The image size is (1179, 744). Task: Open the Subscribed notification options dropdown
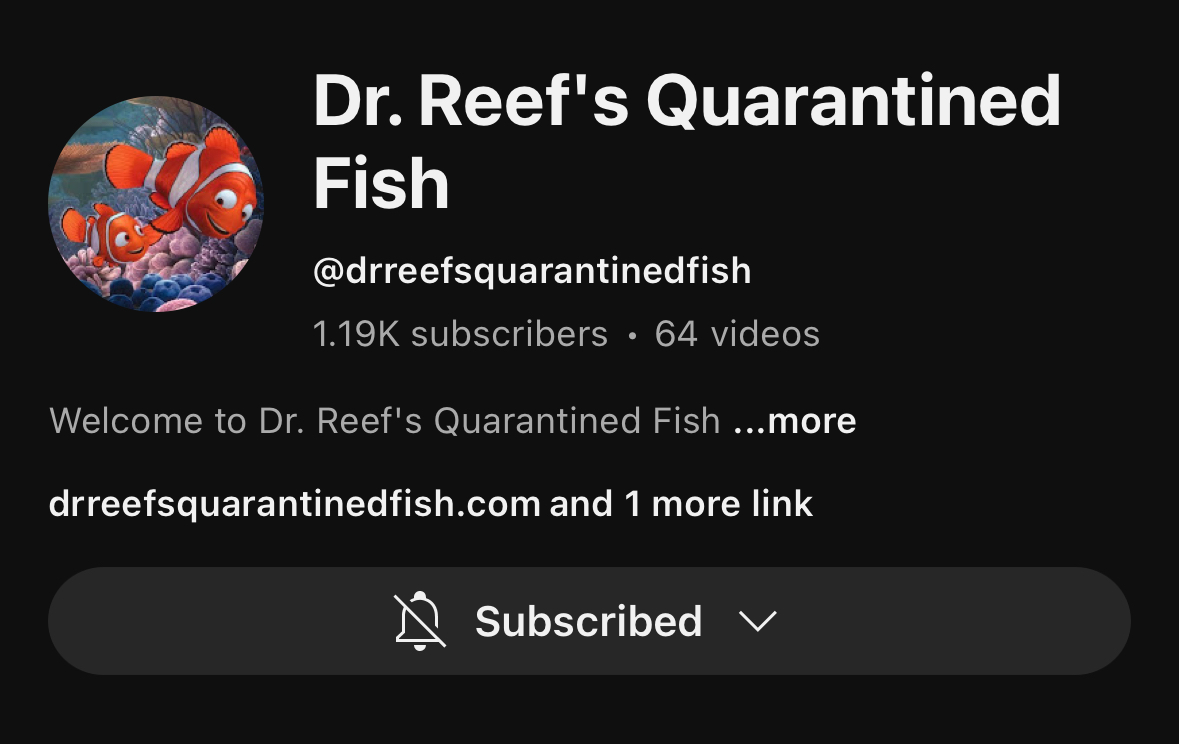[588, 621]
